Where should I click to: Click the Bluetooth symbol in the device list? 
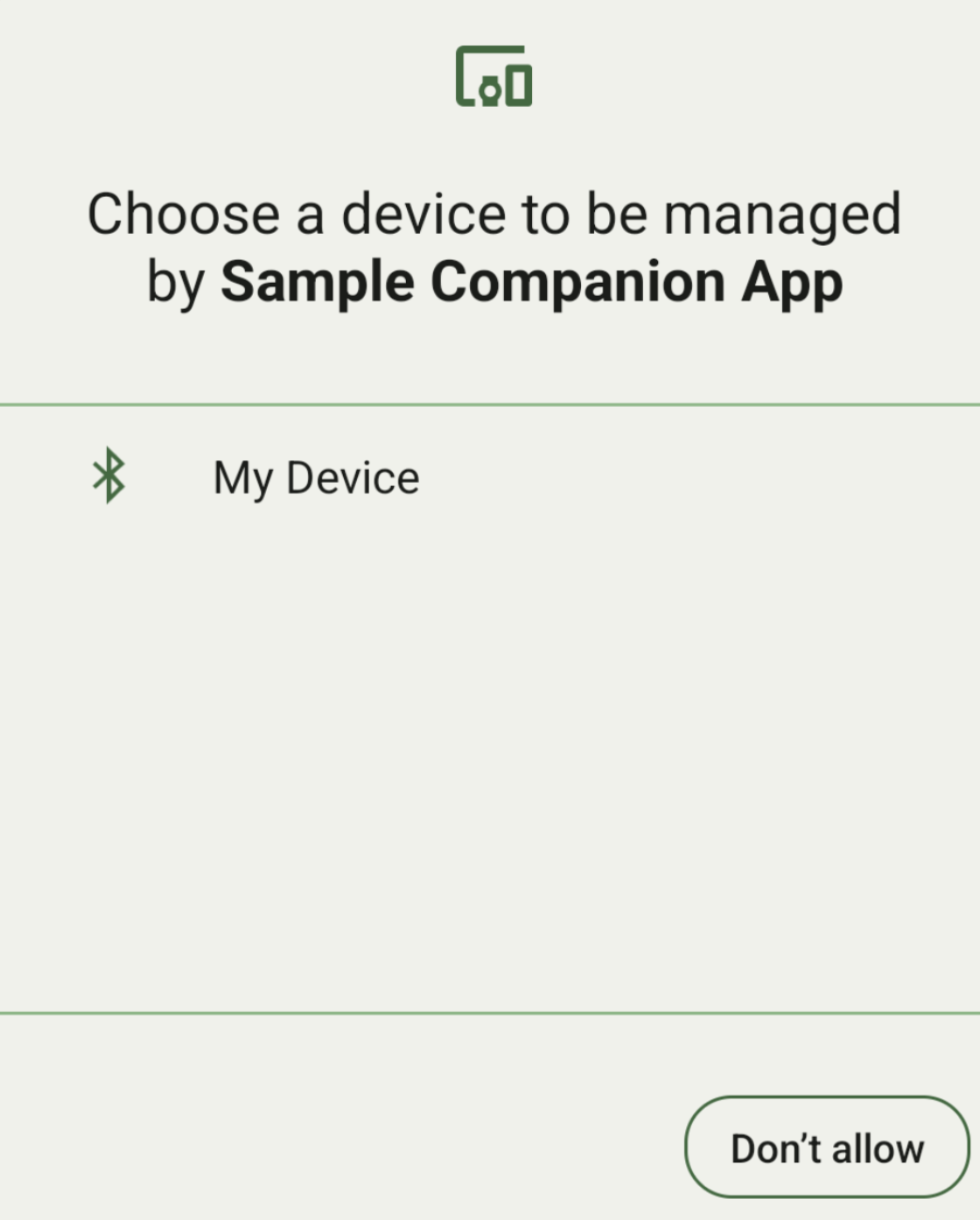[108, 477]
